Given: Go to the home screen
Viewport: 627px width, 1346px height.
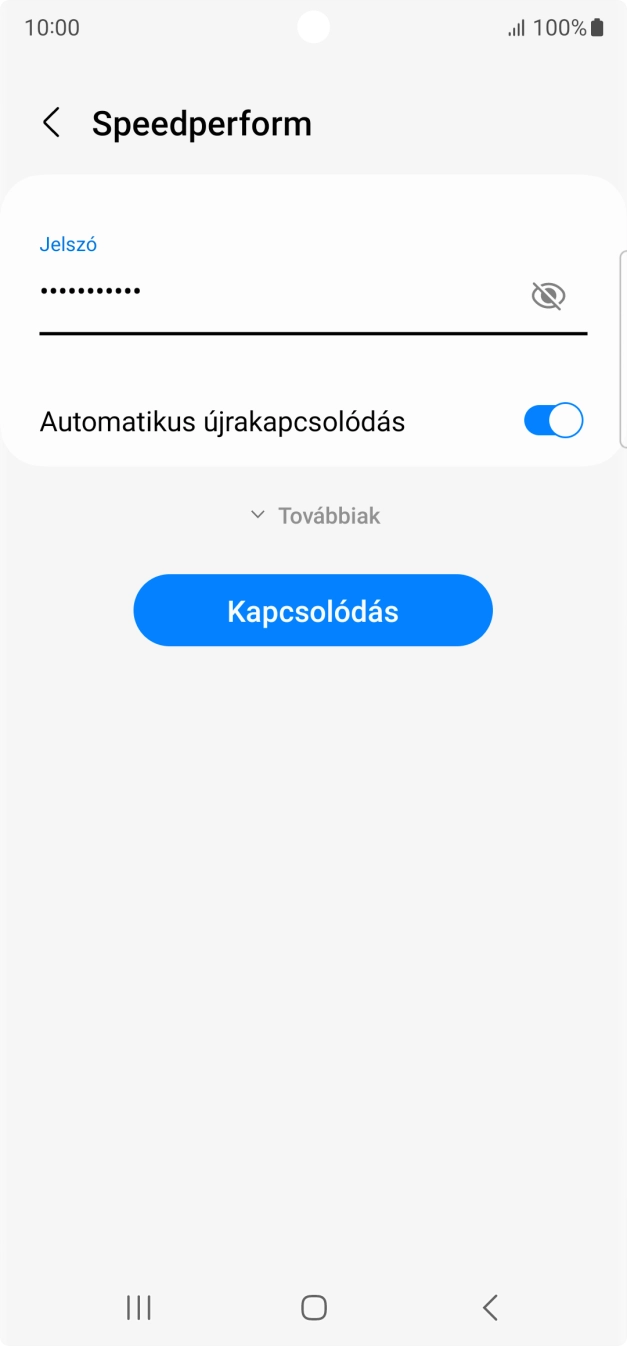Looking at the screenshot, I should [x=314, y=1307].
